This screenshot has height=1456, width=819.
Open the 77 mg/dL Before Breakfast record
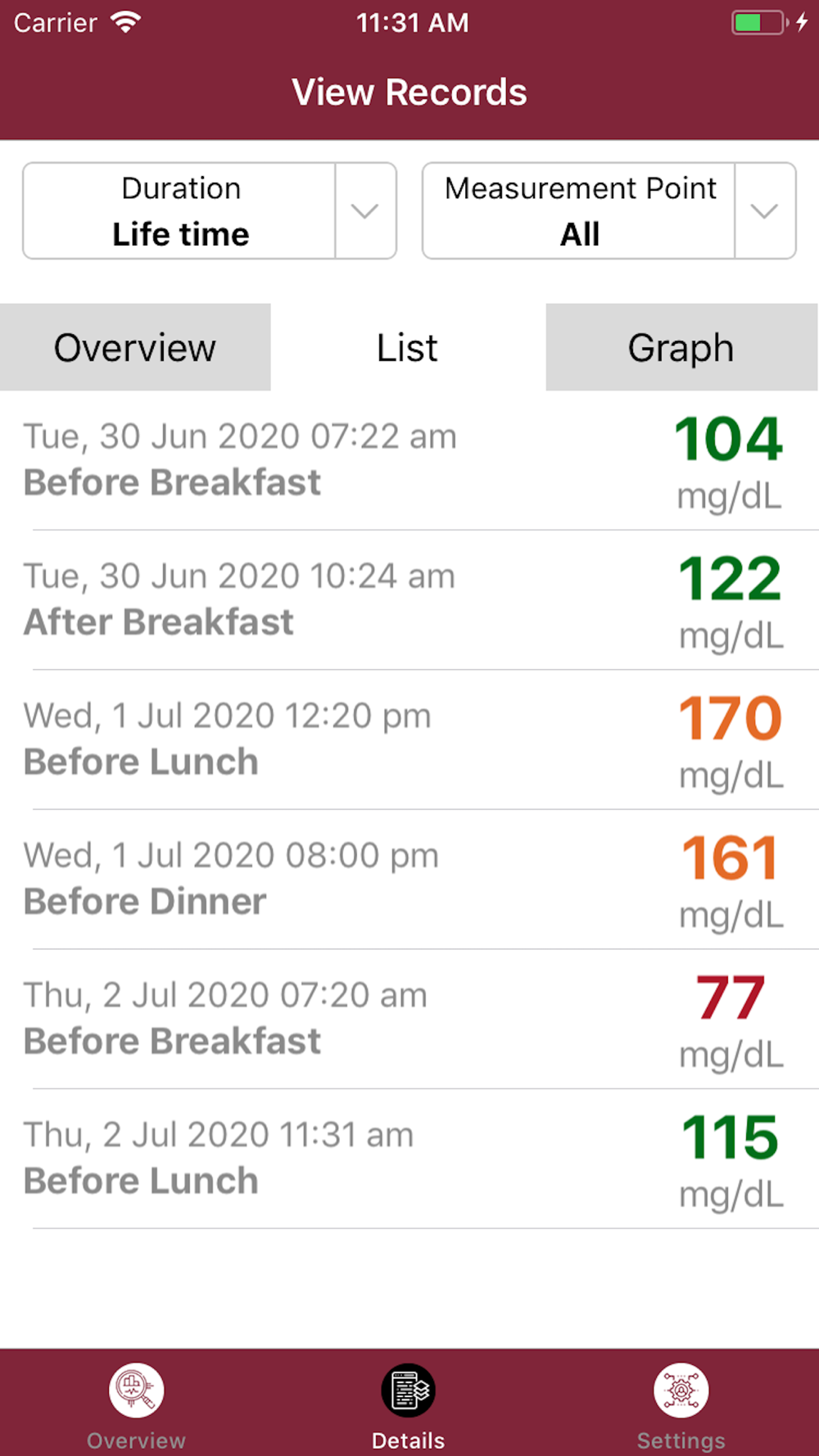click(409, 1020)
